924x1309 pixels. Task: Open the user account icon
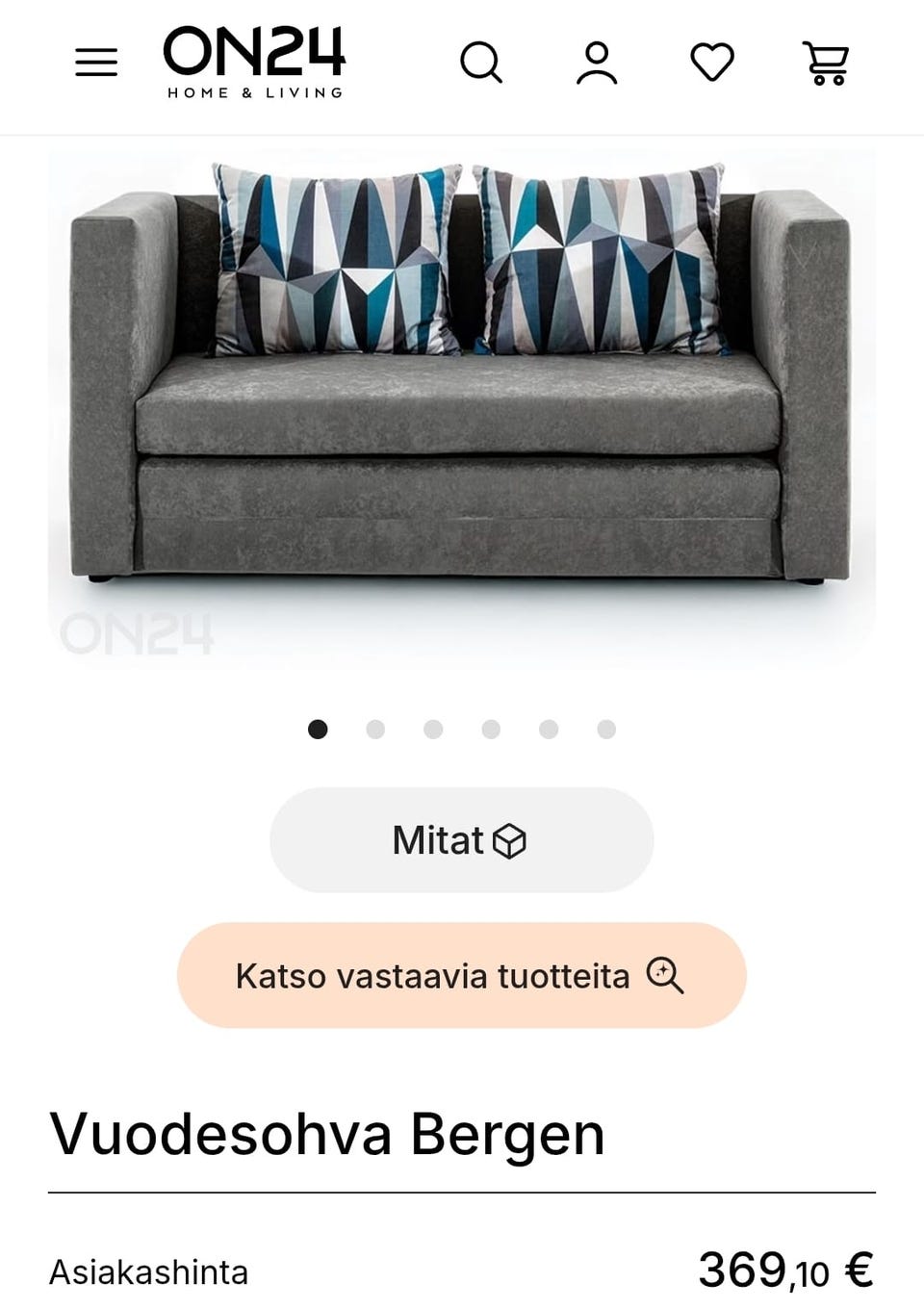click(597, 62)
